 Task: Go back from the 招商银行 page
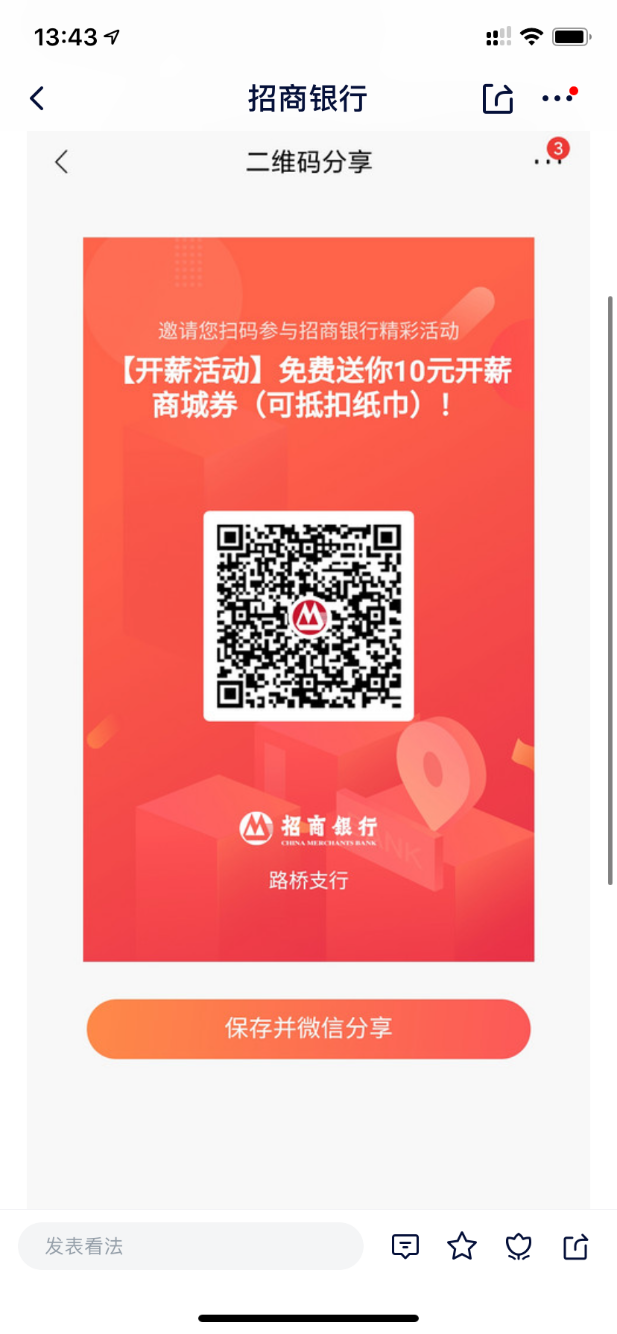pyautogui.click(x=37, y=98)
